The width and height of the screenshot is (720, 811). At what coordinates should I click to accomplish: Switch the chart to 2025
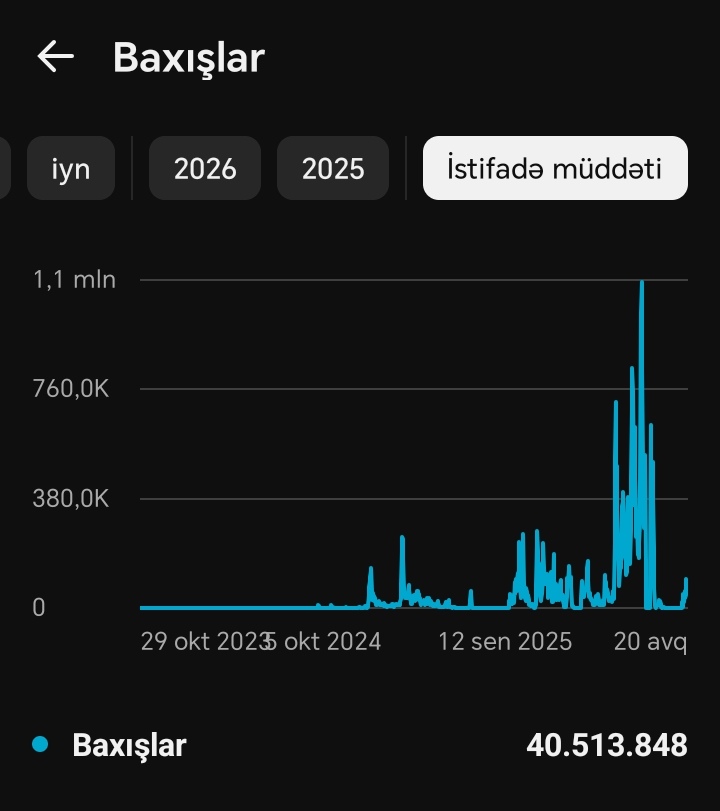[x=333, y=168]
